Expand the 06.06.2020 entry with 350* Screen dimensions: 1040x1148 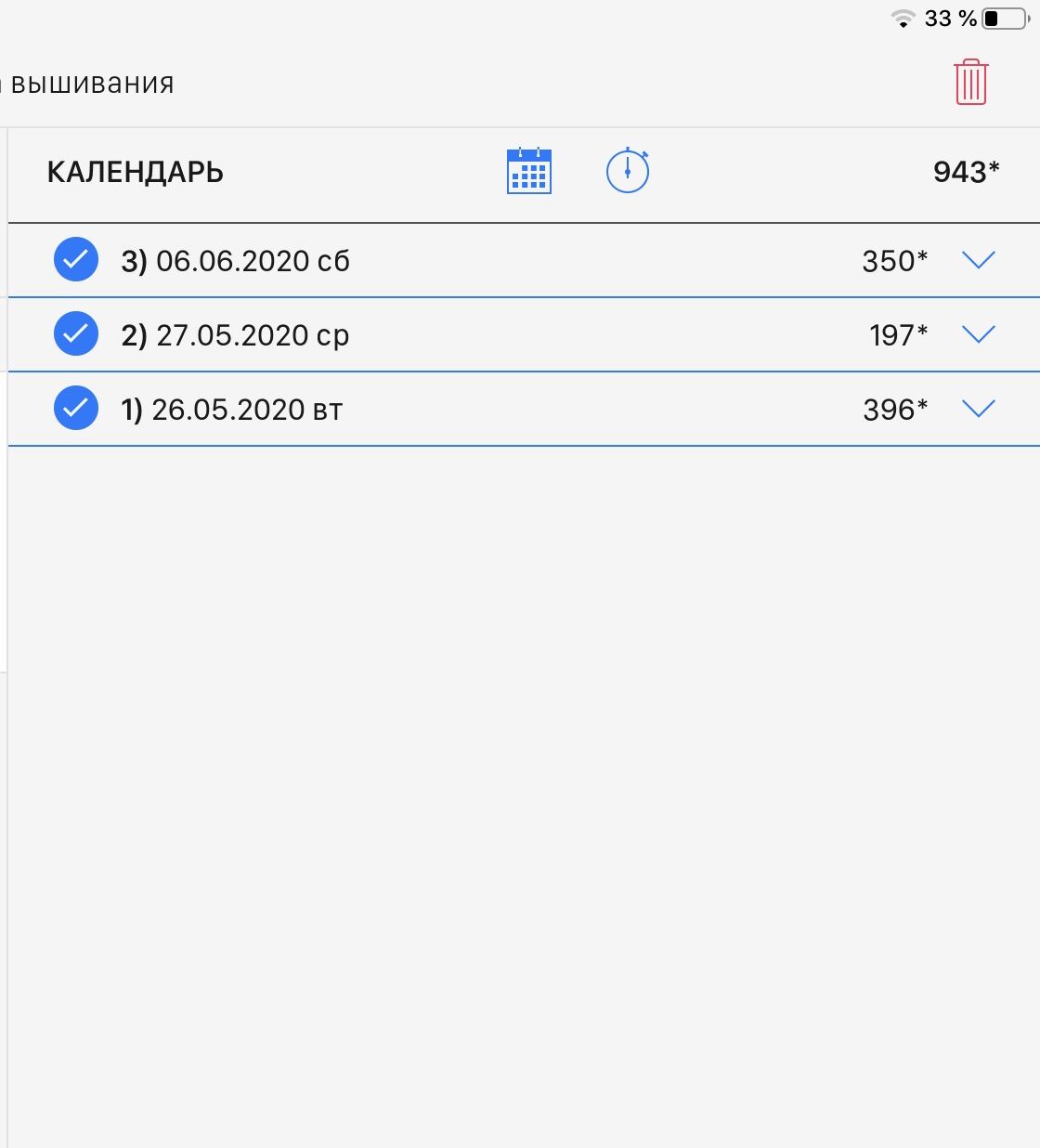[x=979, y=260]
